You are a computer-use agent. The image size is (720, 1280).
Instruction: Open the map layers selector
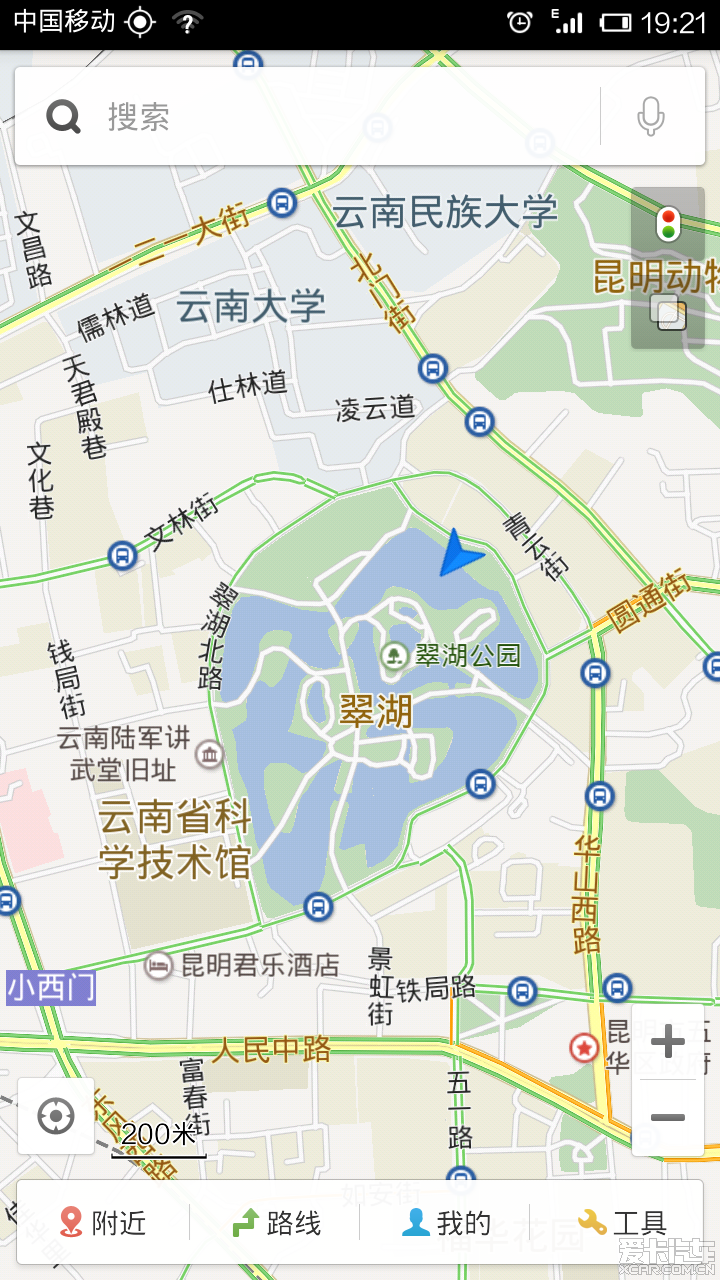click(667, 311)
